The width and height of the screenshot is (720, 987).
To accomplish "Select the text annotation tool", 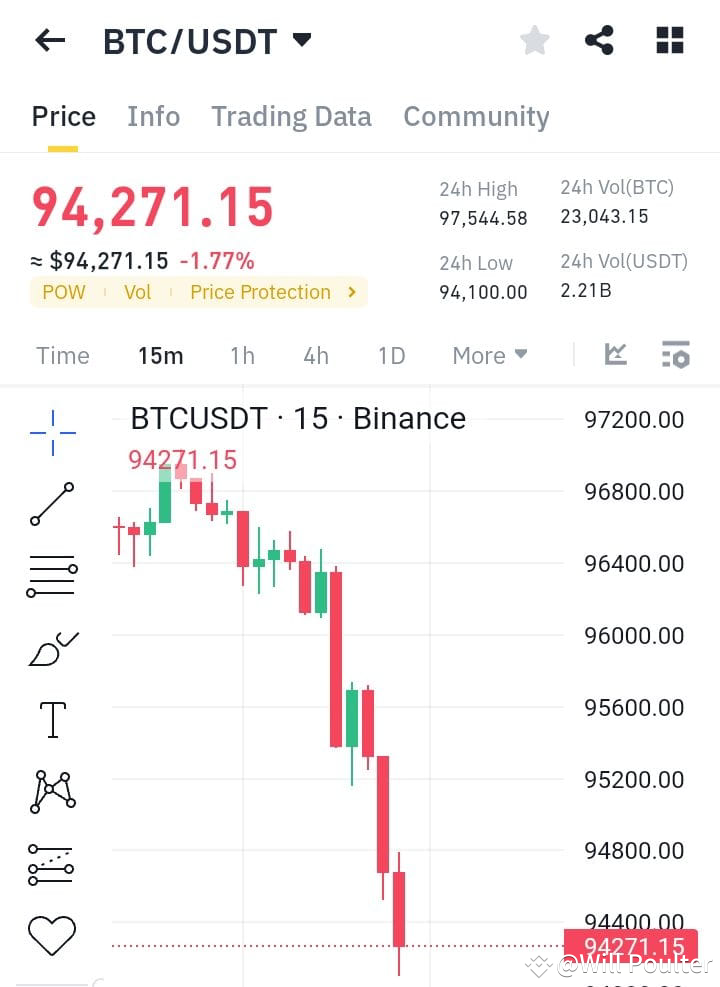I will tap(51, 719).
